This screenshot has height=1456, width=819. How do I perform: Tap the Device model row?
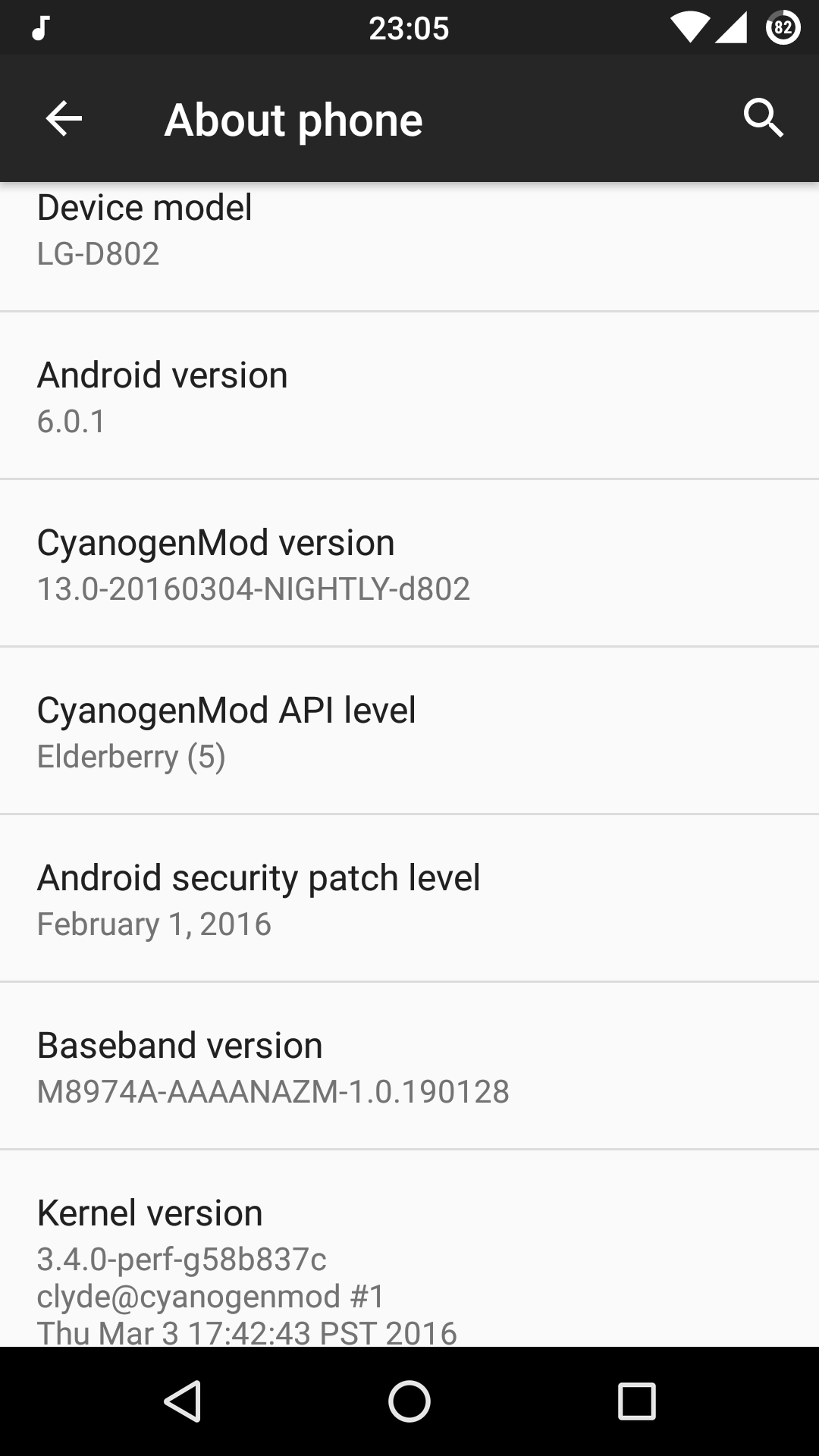click(409, 246)
